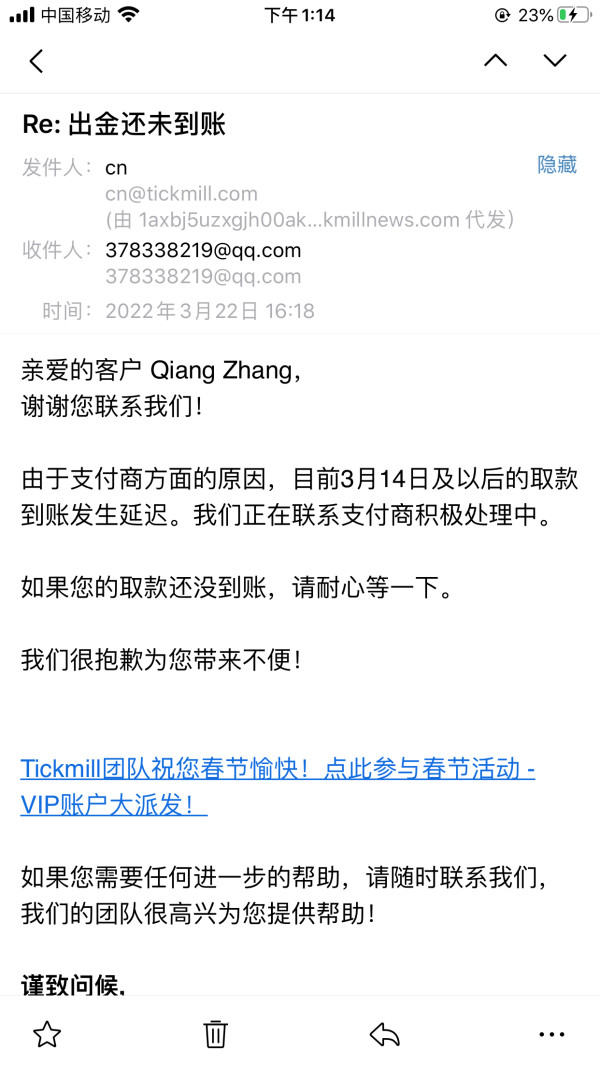The image size is (600, 1067).
Task: Hide sender details with 隐藏
Action: [557, 166]
